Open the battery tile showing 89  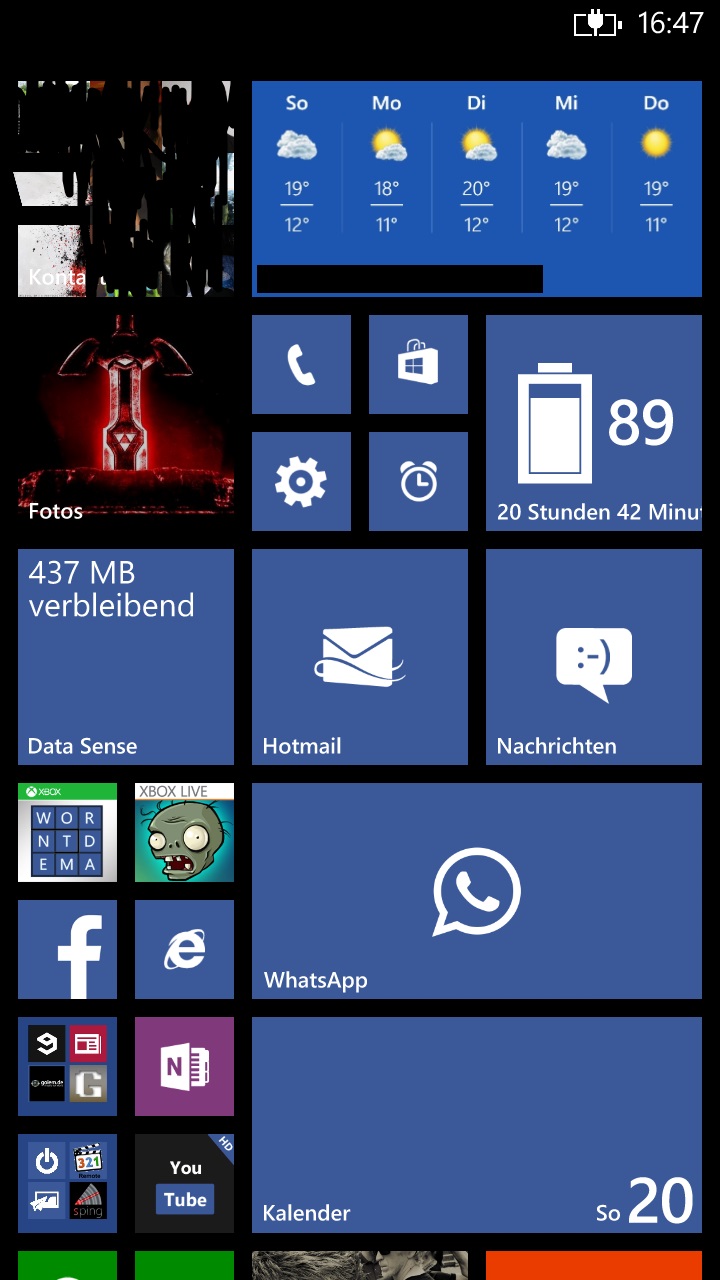(594, 423)
